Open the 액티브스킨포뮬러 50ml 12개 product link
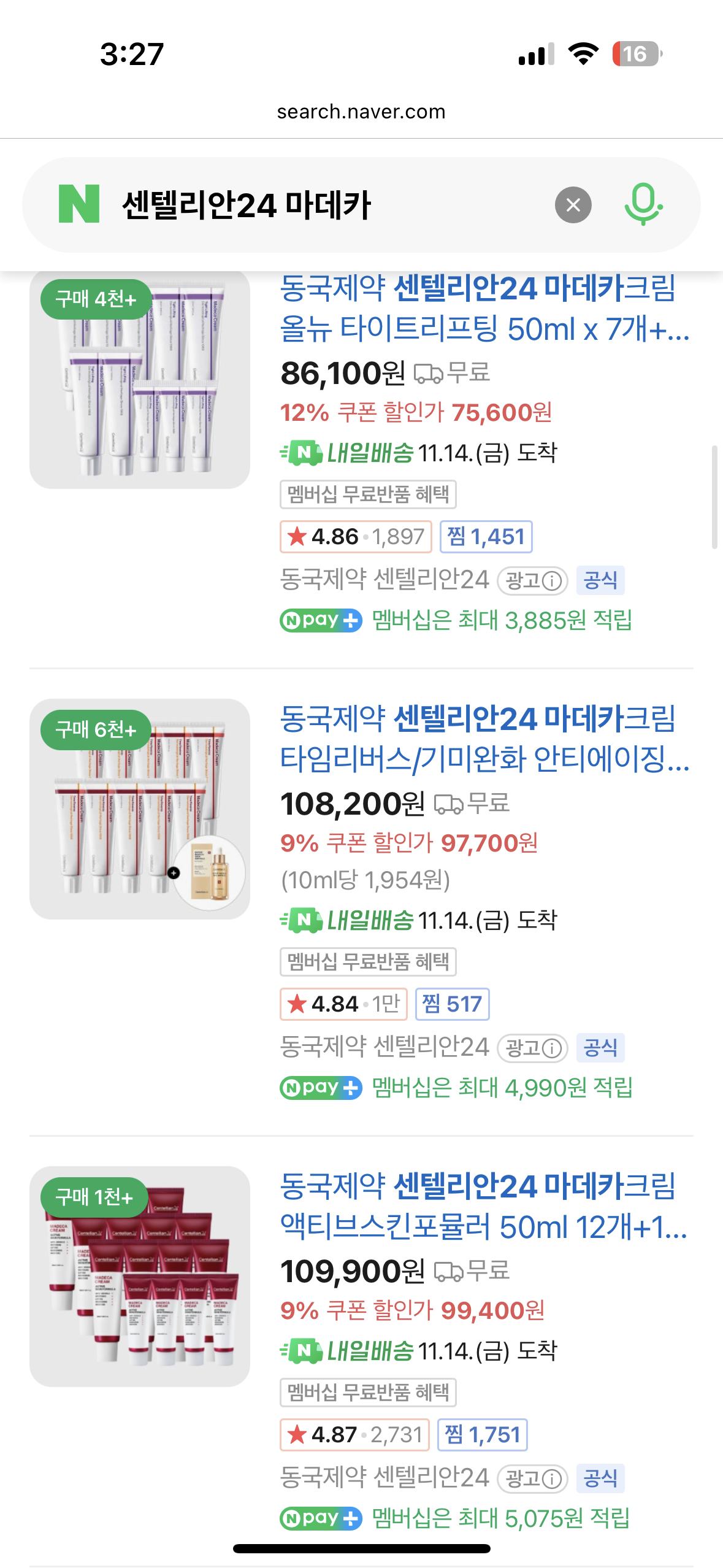The height and width of the screenshot is (1568, 723). 483,1206
